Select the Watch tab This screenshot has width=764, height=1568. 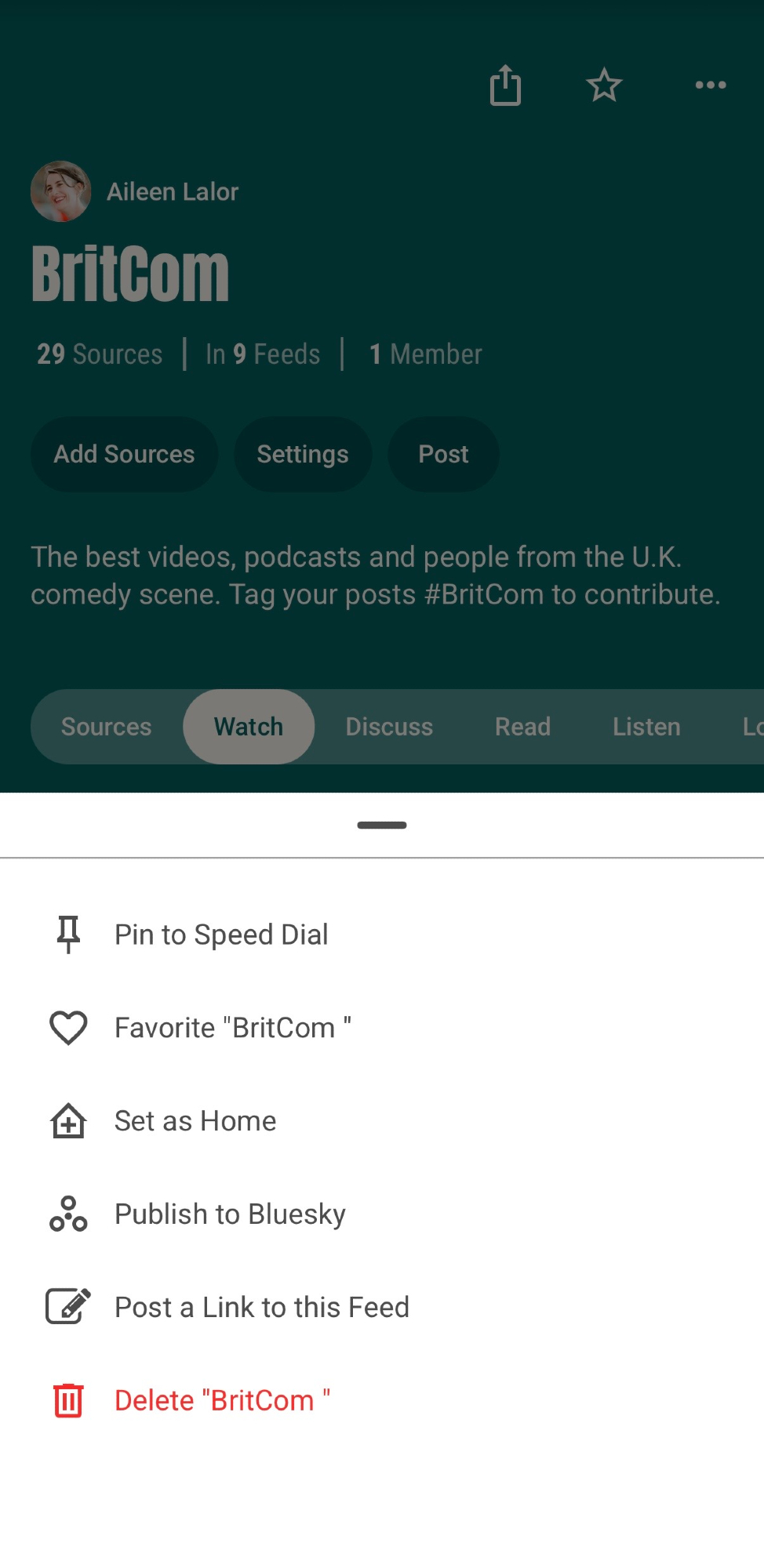click(249, 727)
